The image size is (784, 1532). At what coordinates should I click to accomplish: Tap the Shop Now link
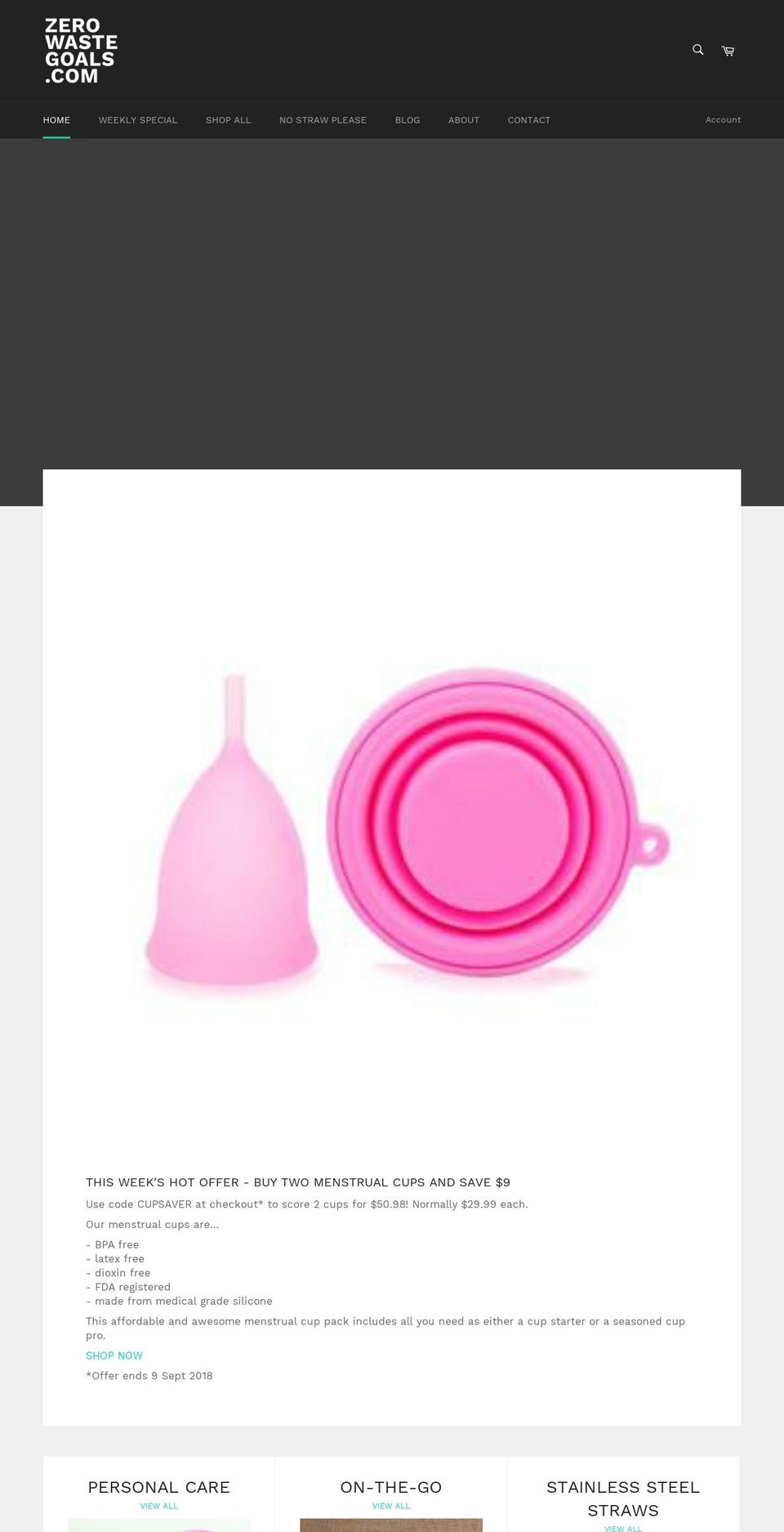pyautogui.click(x=114, y=1356)
